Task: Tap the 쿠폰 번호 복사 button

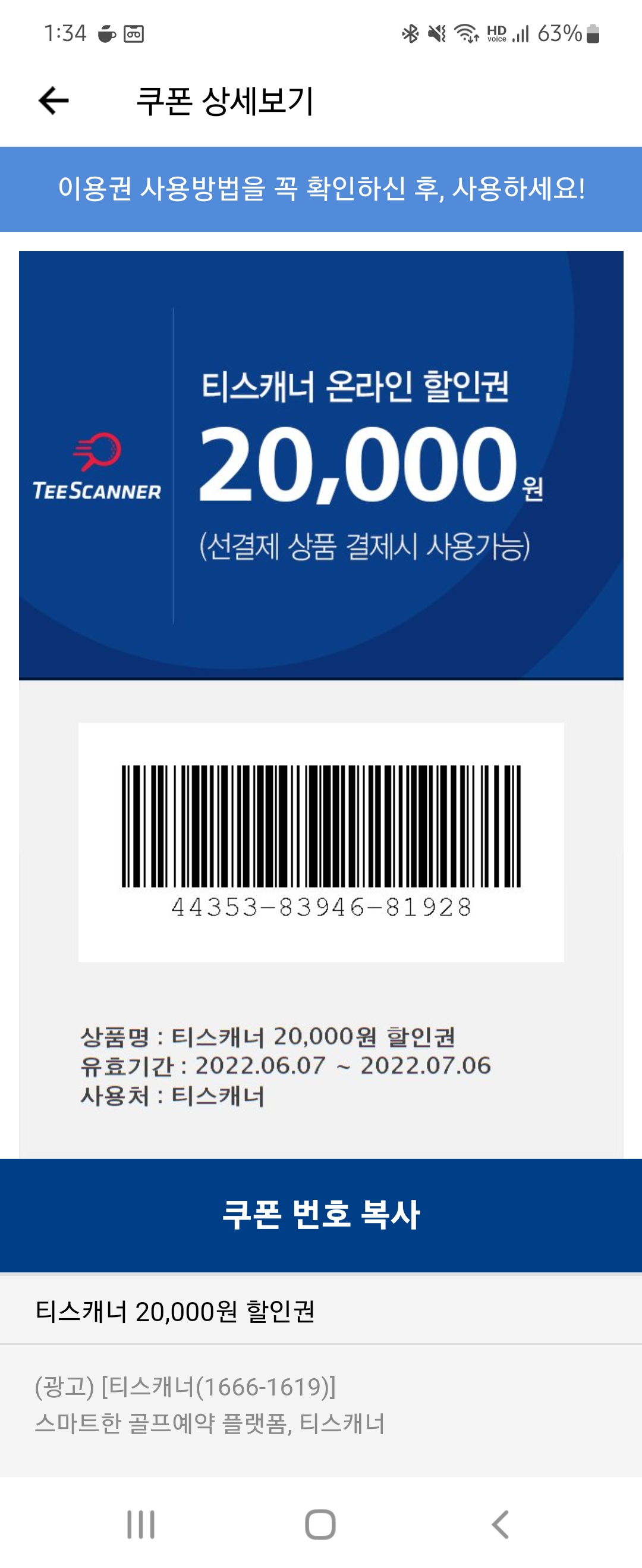Action: (320, 1214)
